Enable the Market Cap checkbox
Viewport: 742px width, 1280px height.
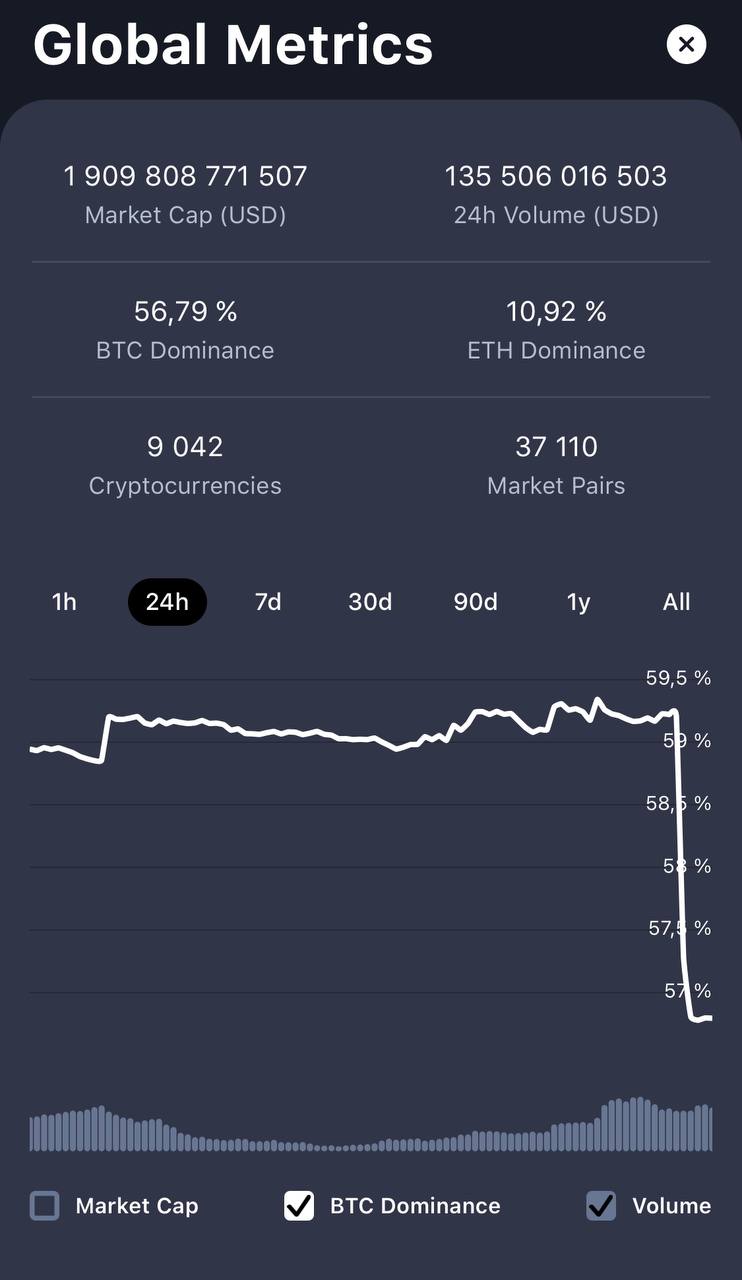[45, 1206]
